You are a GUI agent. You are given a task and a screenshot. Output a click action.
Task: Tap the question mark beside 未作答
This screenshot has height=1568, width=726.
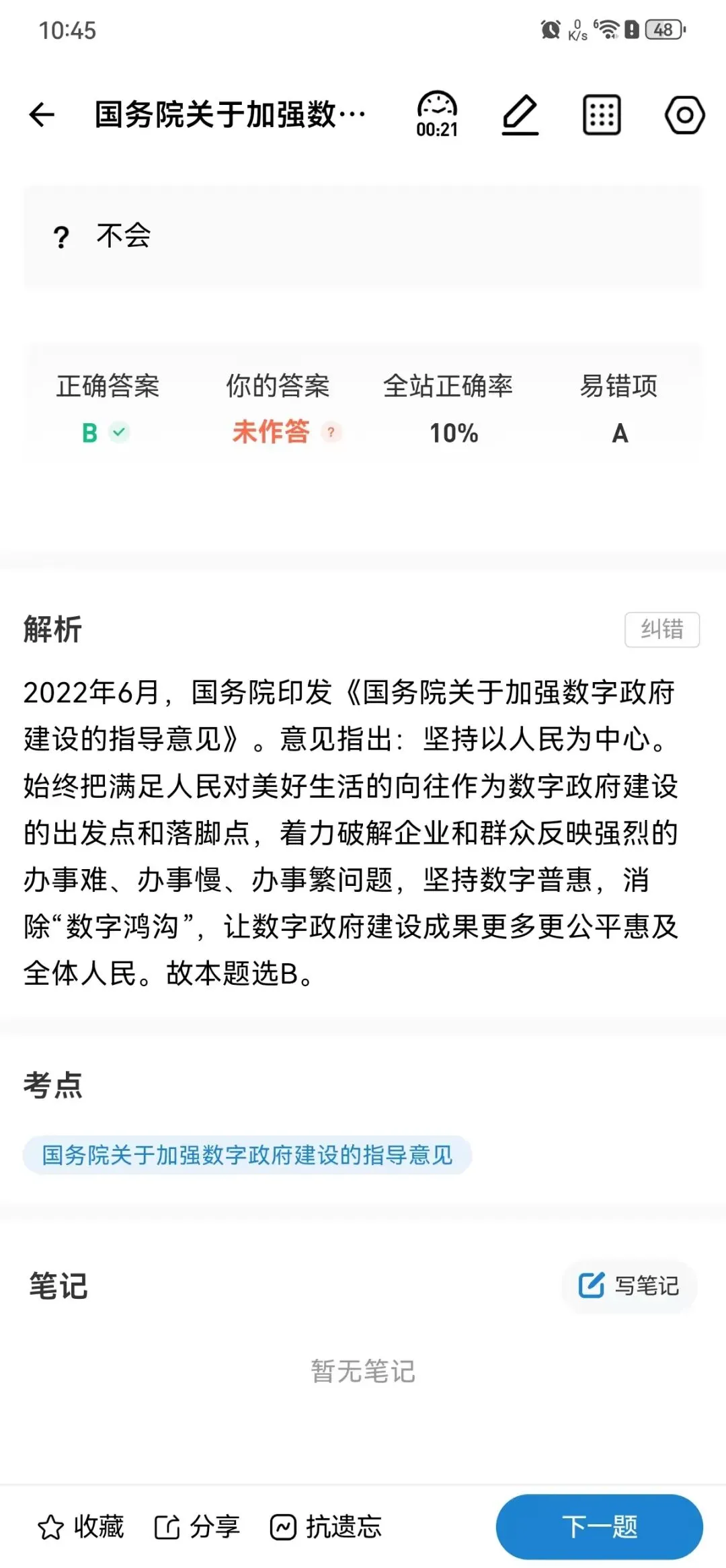click(x=331, y=432)
